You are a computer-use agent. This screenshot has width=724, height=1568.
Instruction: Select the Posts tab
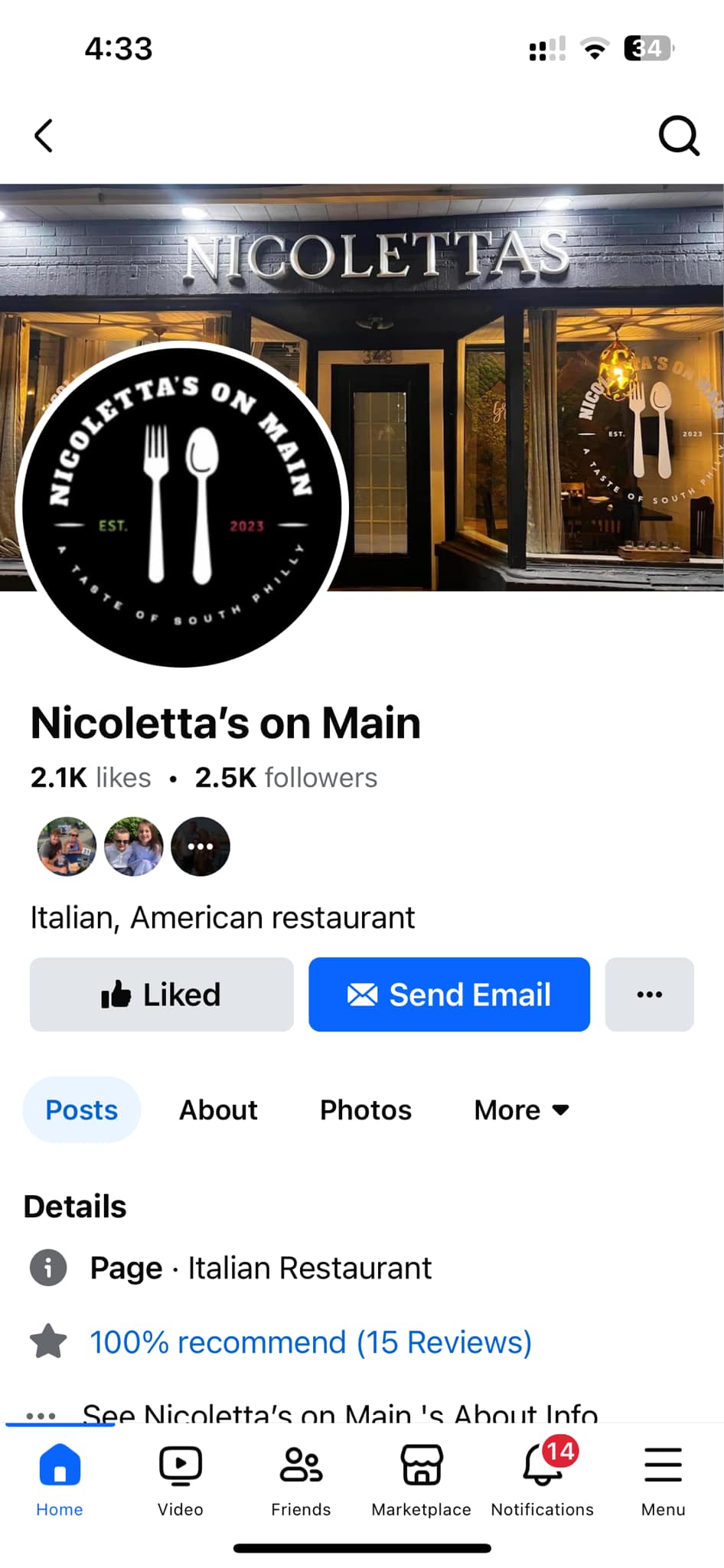pyautogui.click(x=81, y=1110)
